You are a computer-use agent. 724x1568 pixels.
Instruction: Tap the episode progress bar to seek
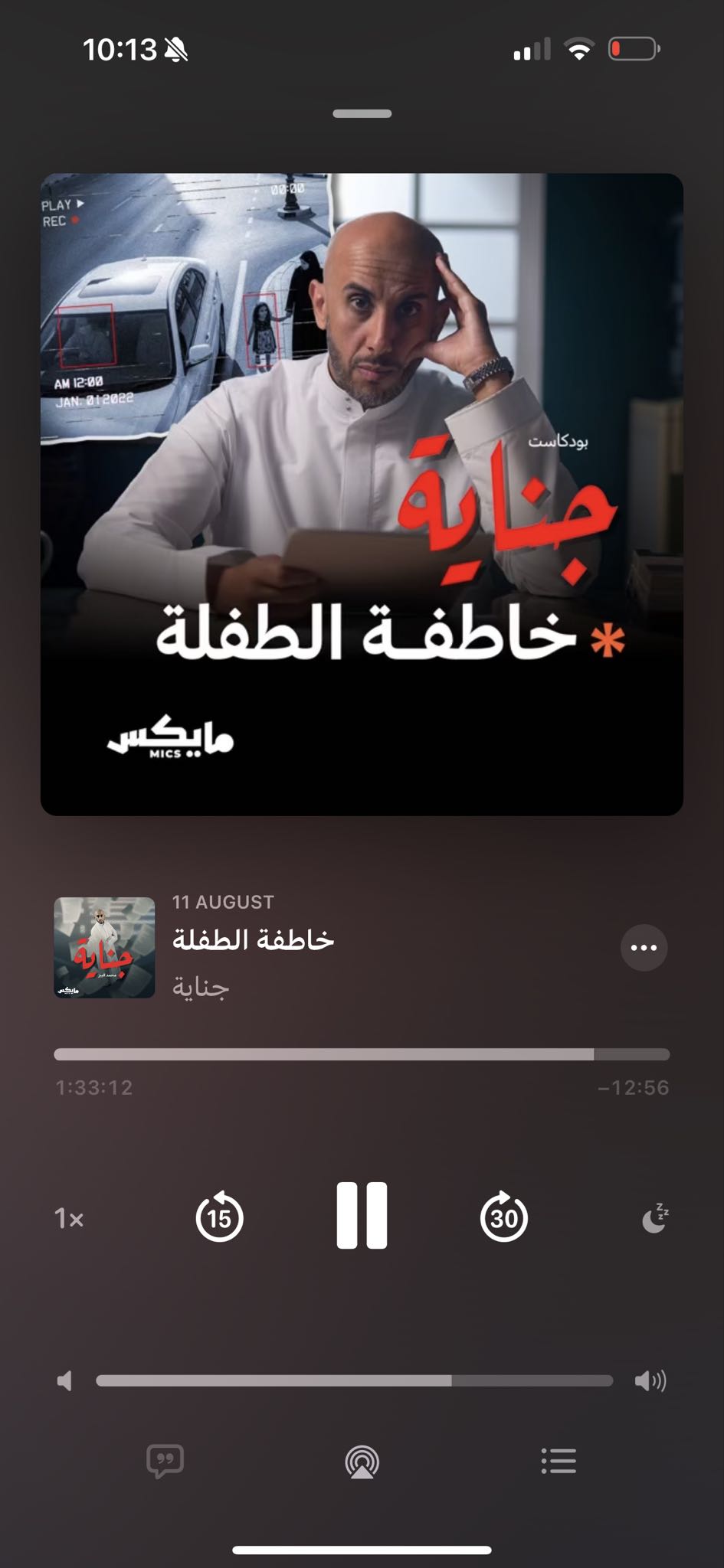(362, 1054)
